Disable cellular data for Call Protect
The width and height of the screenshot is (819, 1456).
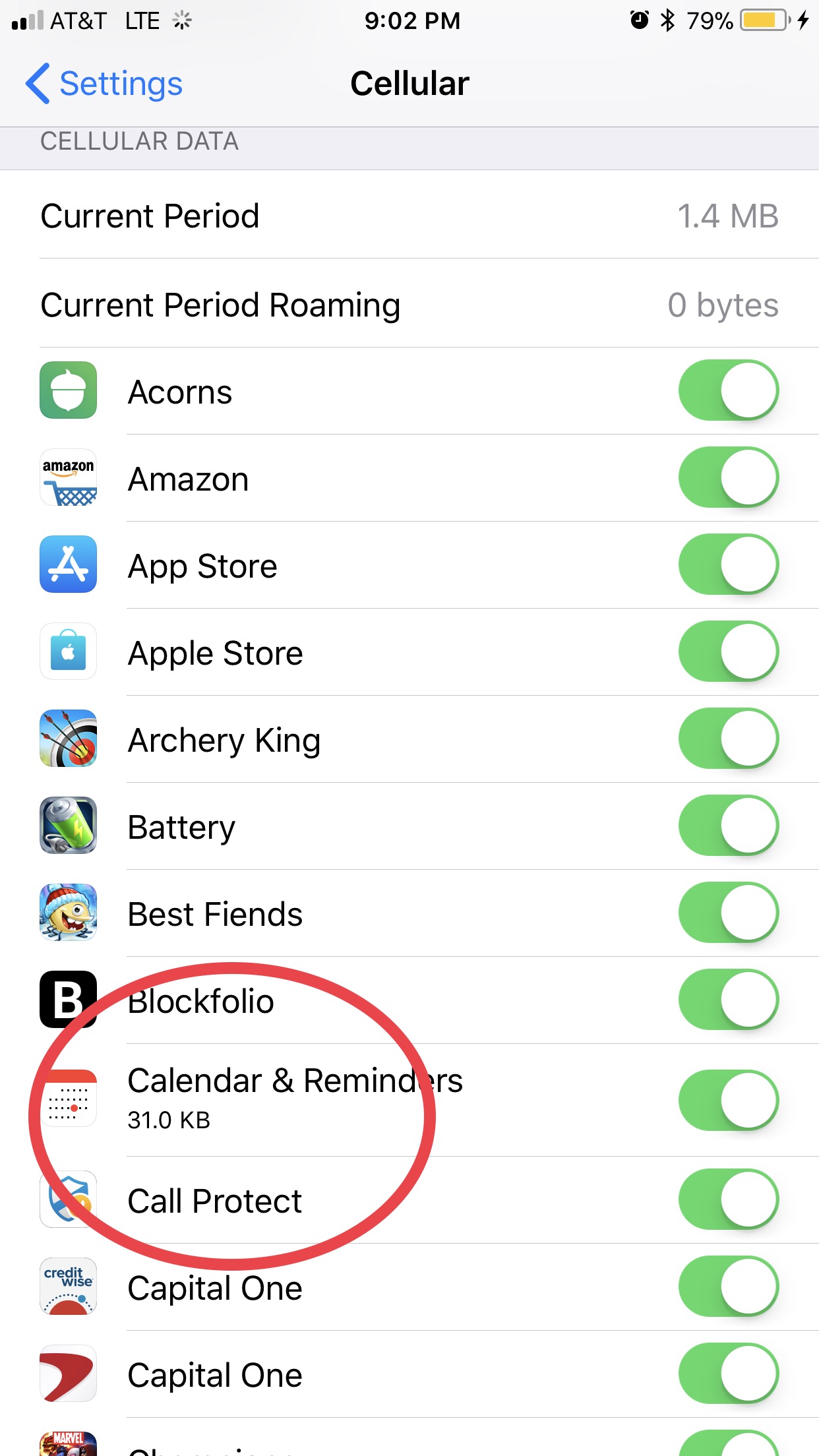(x=728, y=1199)
